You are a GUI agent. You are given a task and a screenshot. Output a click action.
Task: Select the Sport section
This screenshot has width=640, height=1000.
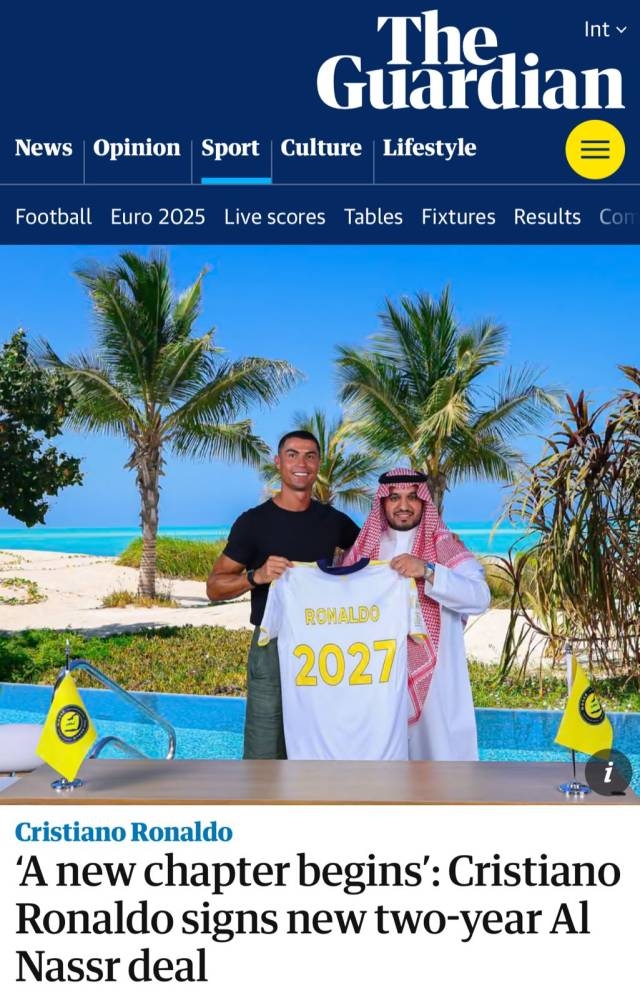click(230, 148)
